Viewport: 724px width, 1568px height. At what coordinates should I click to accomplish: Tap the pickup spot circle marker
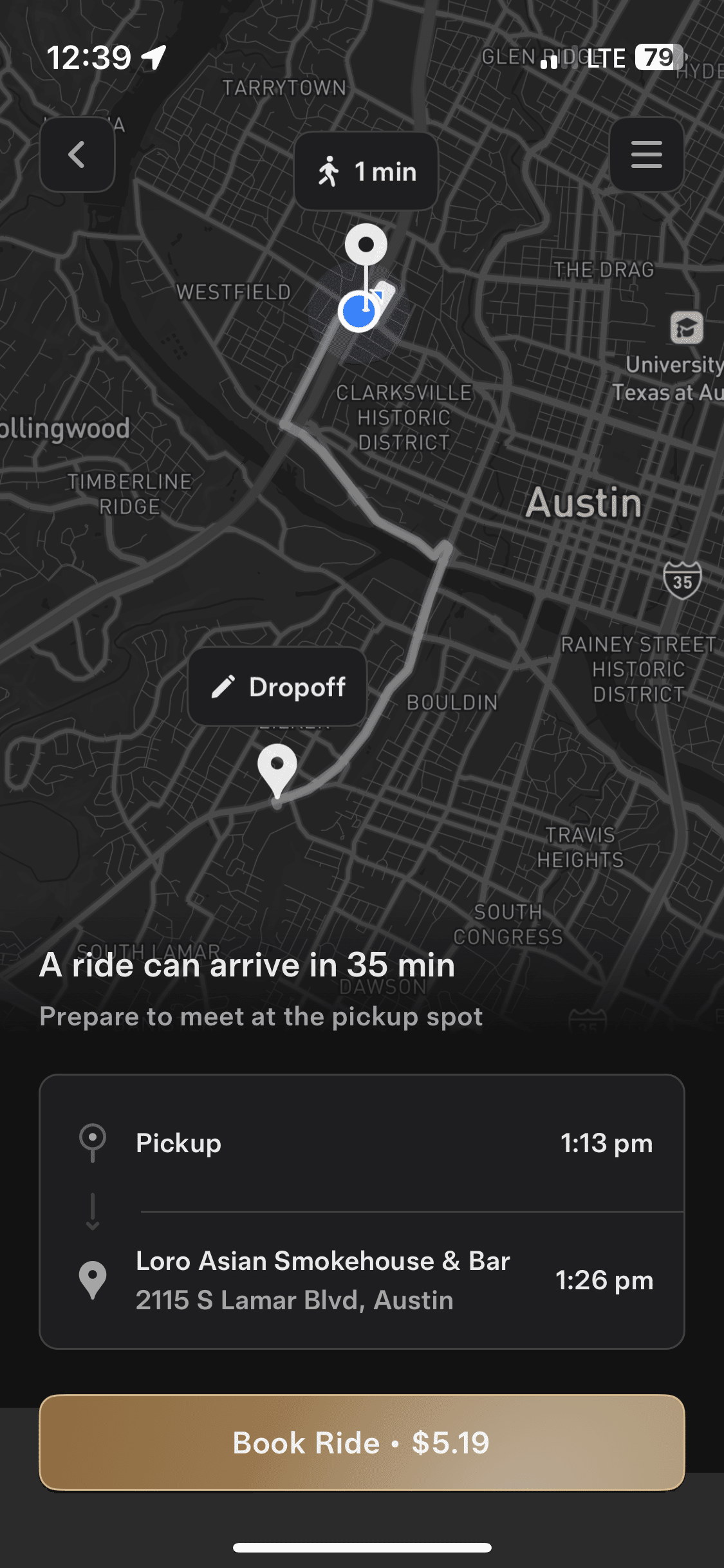tap(366, 245)
